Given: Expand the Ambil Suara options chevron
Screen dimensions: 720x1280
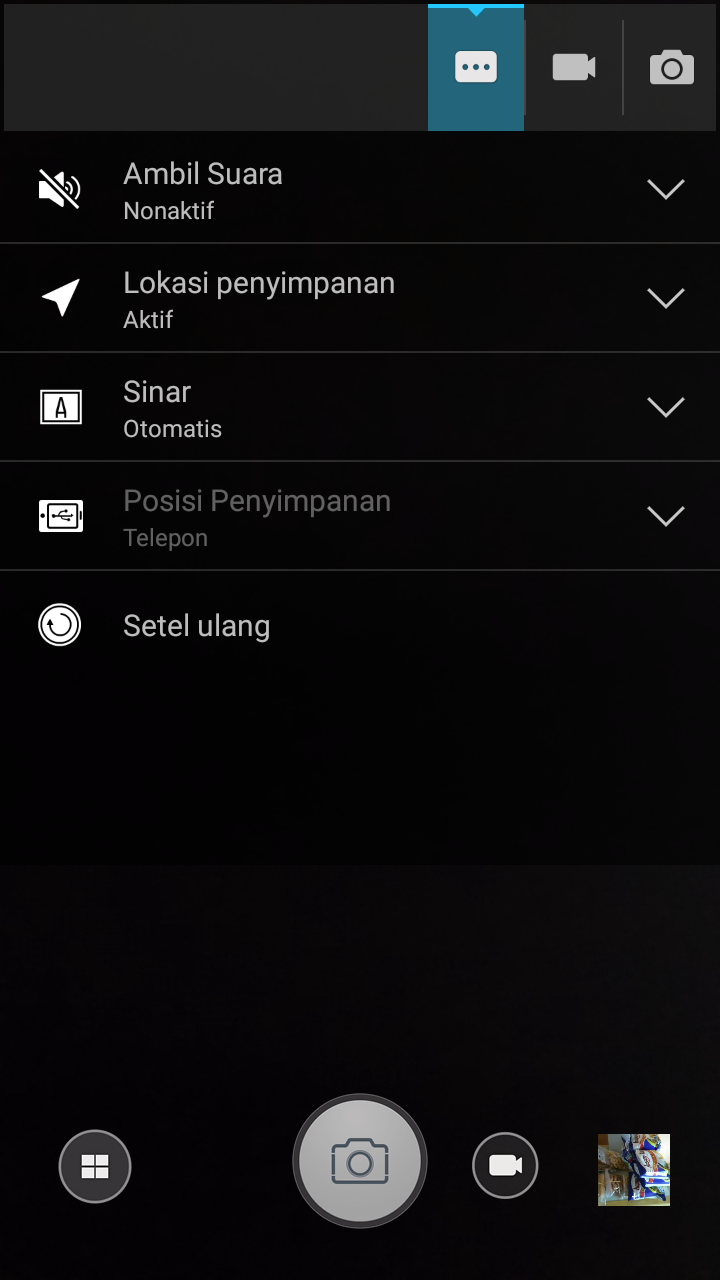Looking at the screenshot, I should click(x=666, y=188).
